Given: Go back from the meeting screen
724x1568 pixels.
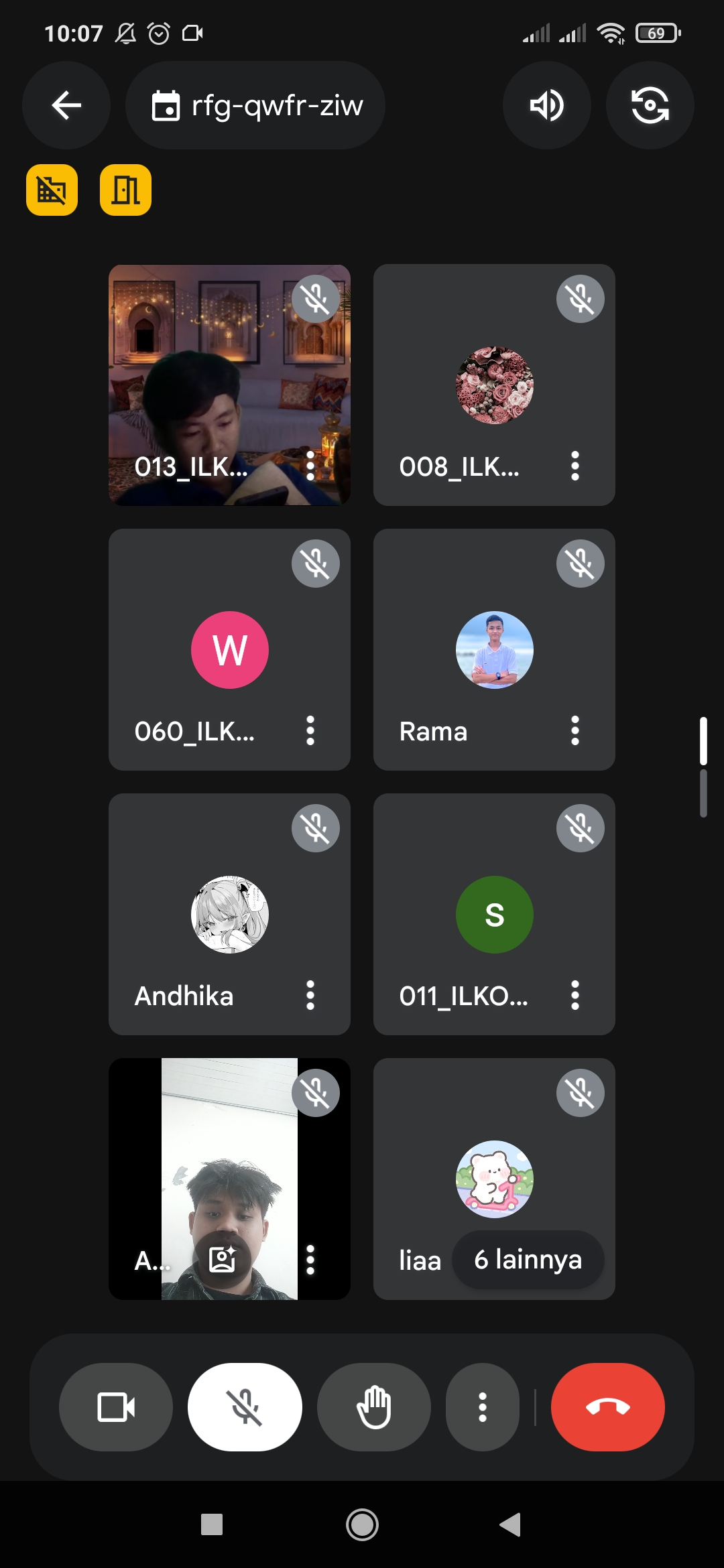Looking at the screenshot, I should click(66, 105).
